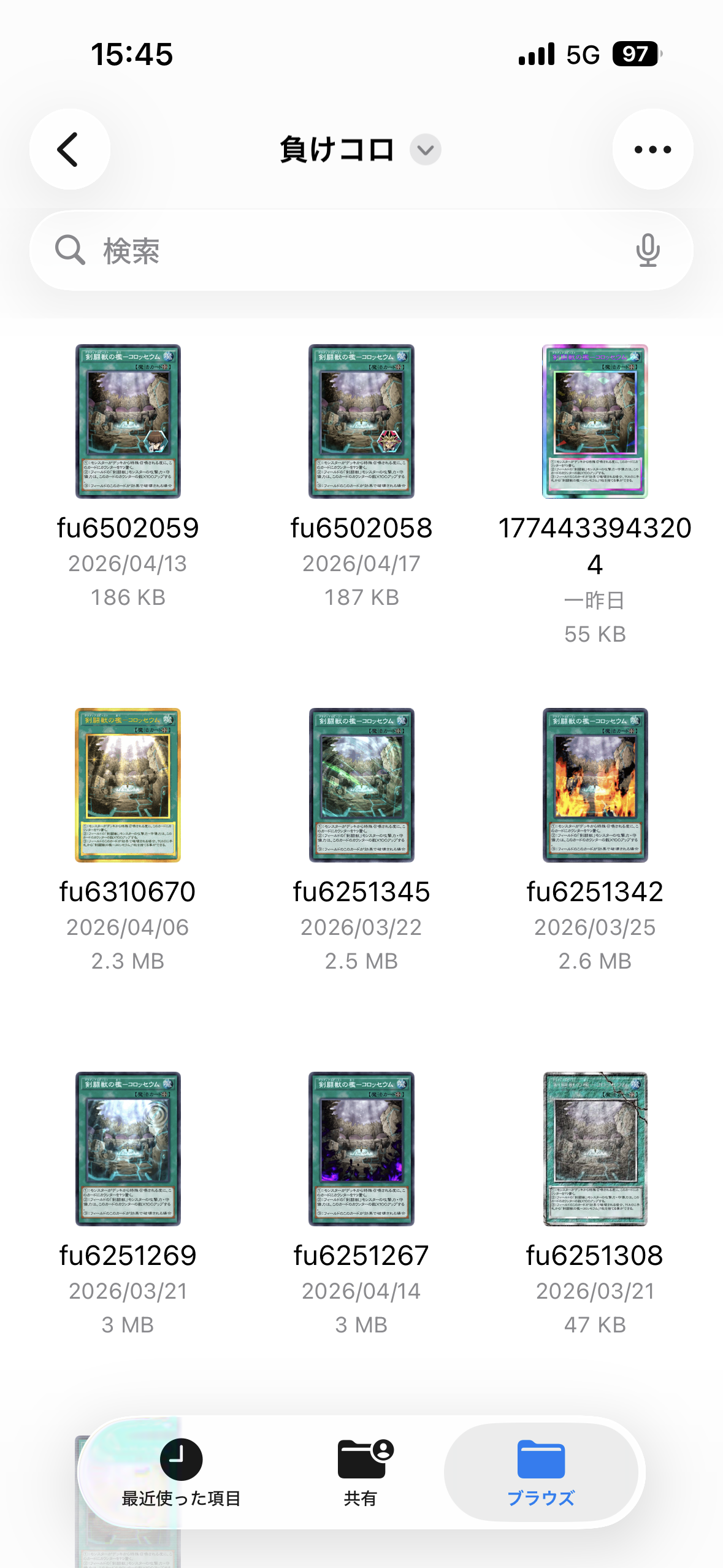Open file fu6502058
This screenshot has height=1568, width=723.
361,421
